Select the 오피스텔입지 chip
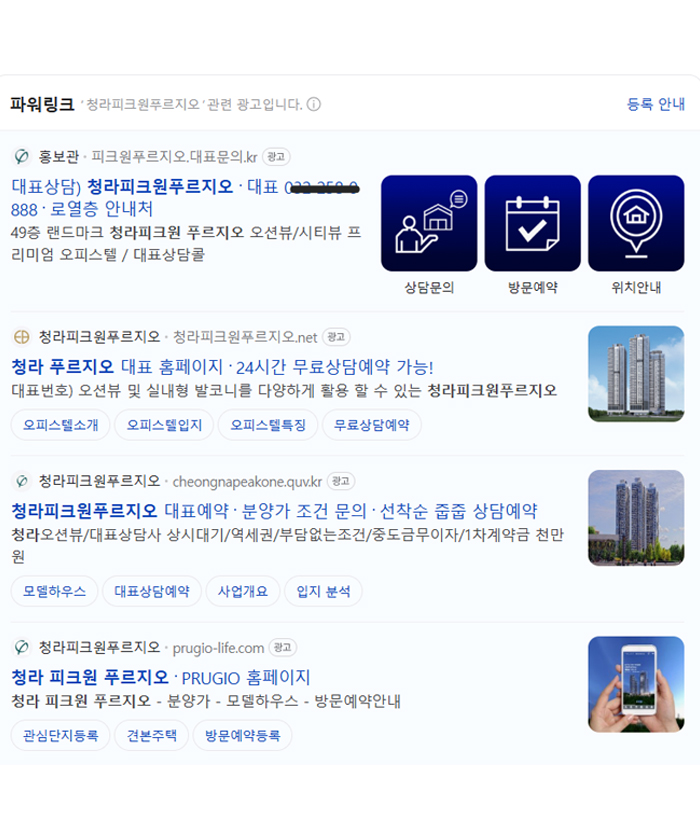The image size is (700, 840). click(164, 425)
